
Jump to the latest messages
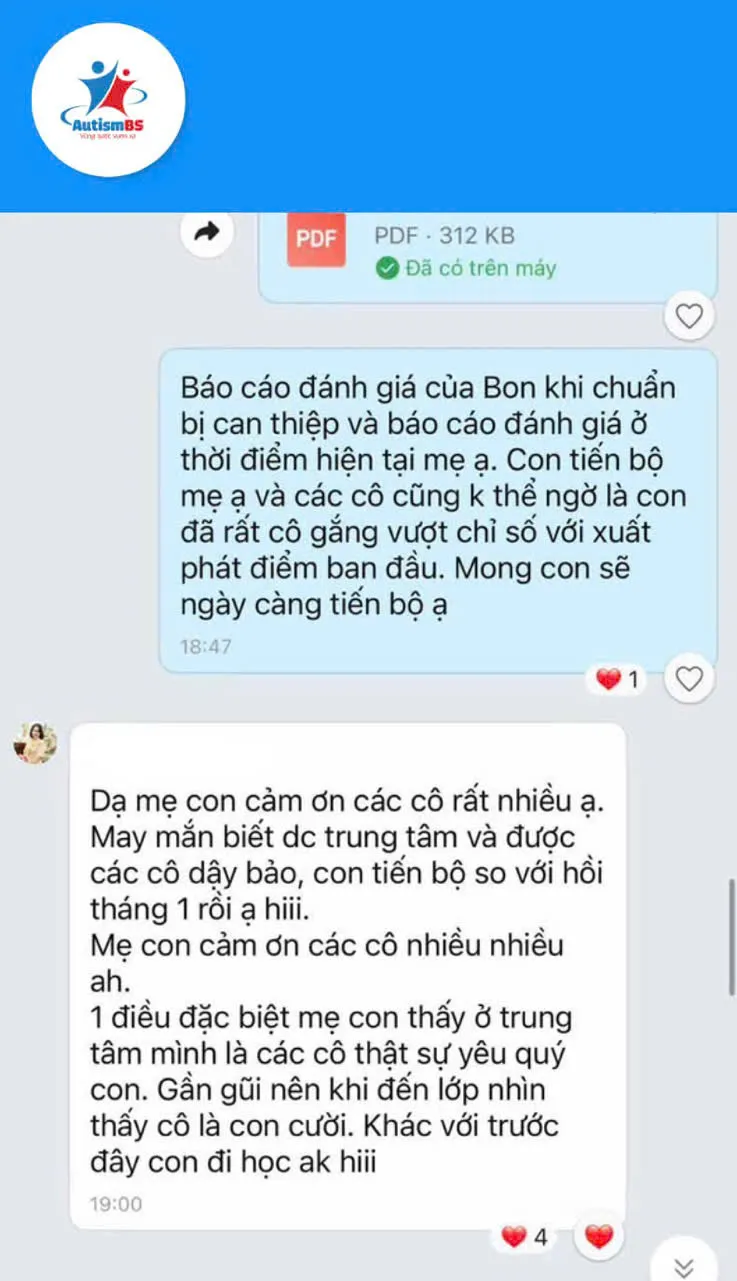click(684, 1266)
